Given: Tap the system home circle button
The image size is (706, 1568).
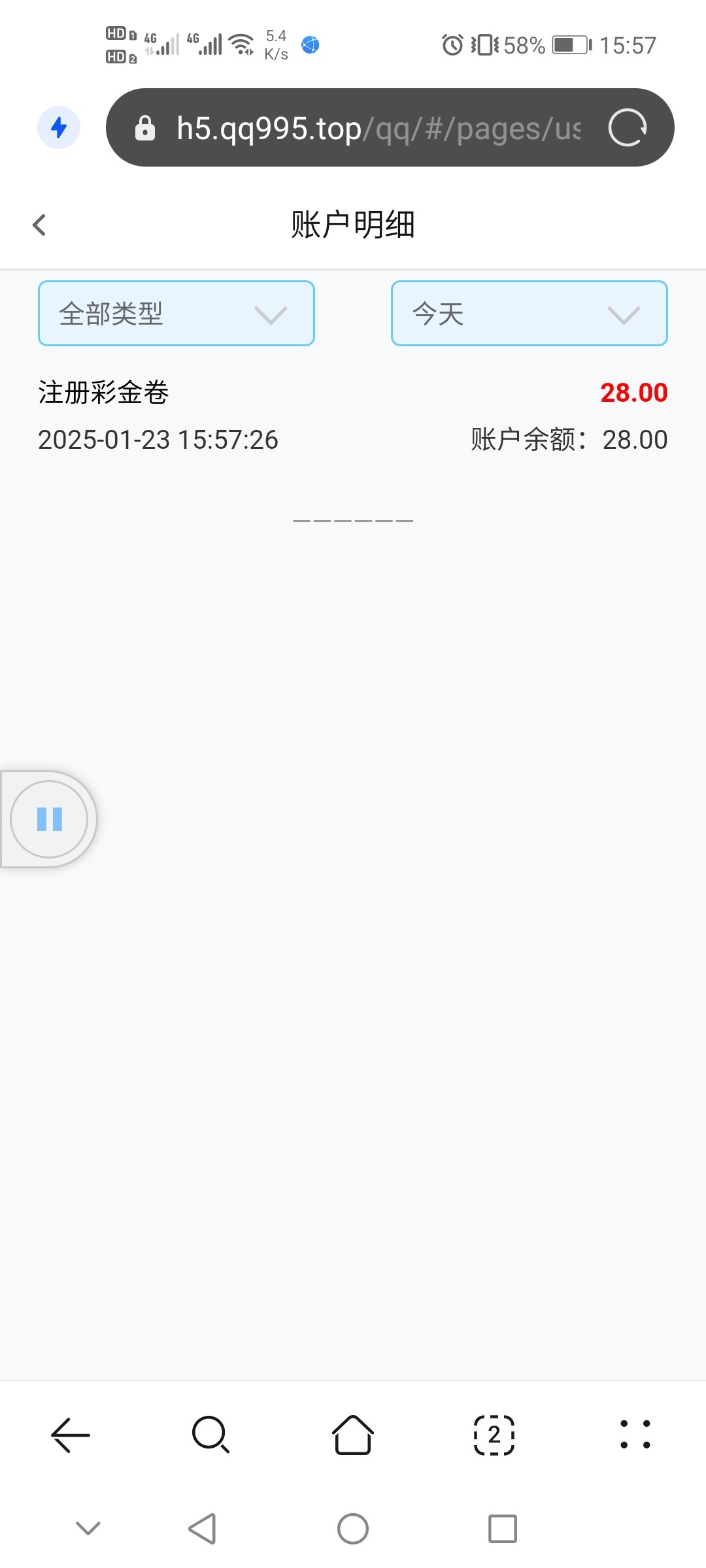Looking at the screenshot, I should (x=353, y=1529).
